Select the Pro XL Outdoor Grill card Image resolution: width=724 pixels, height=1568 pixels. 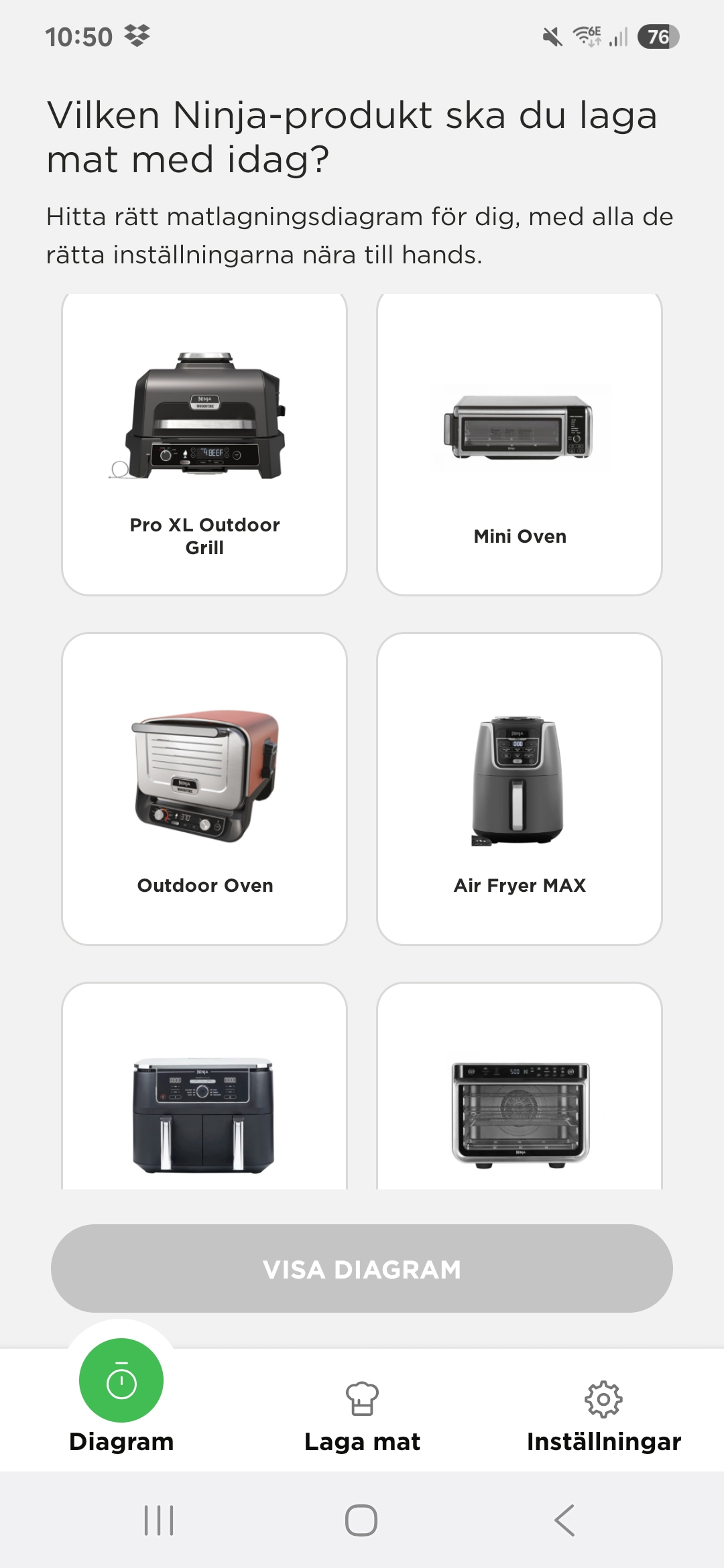point(204,444)
